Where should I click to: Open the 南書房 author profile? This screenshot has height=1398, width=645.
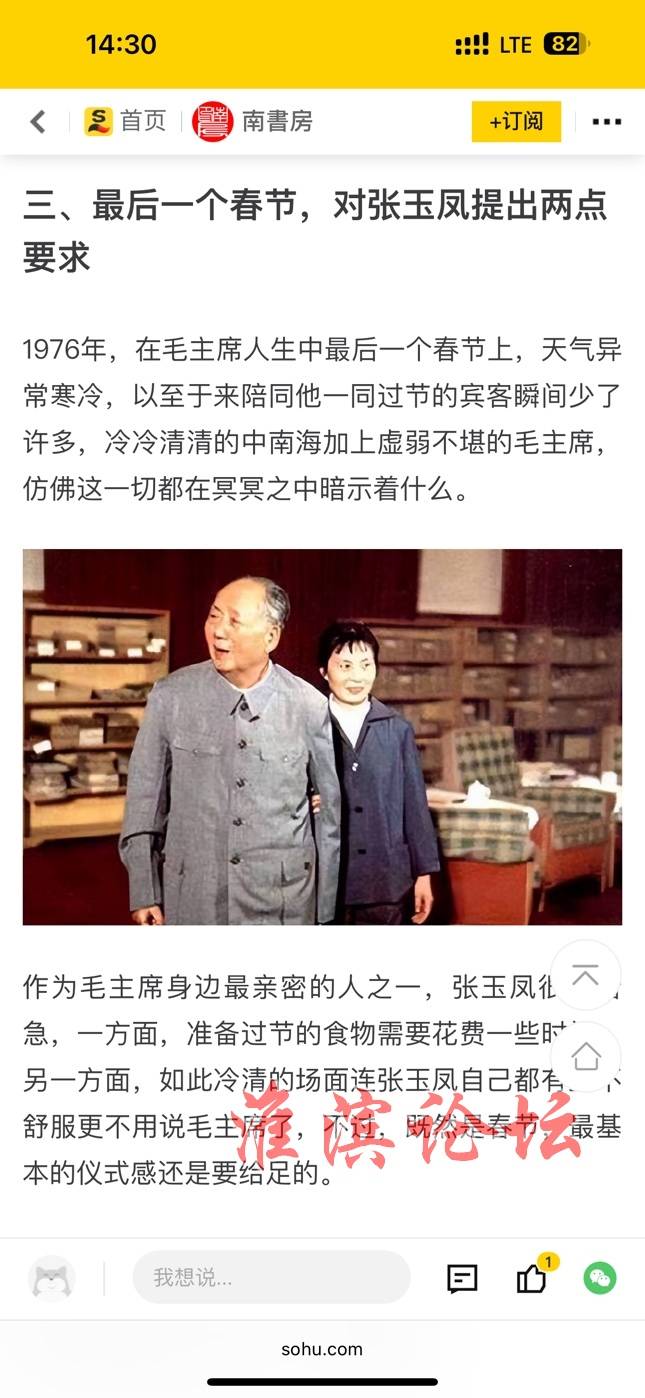[253, 122]
